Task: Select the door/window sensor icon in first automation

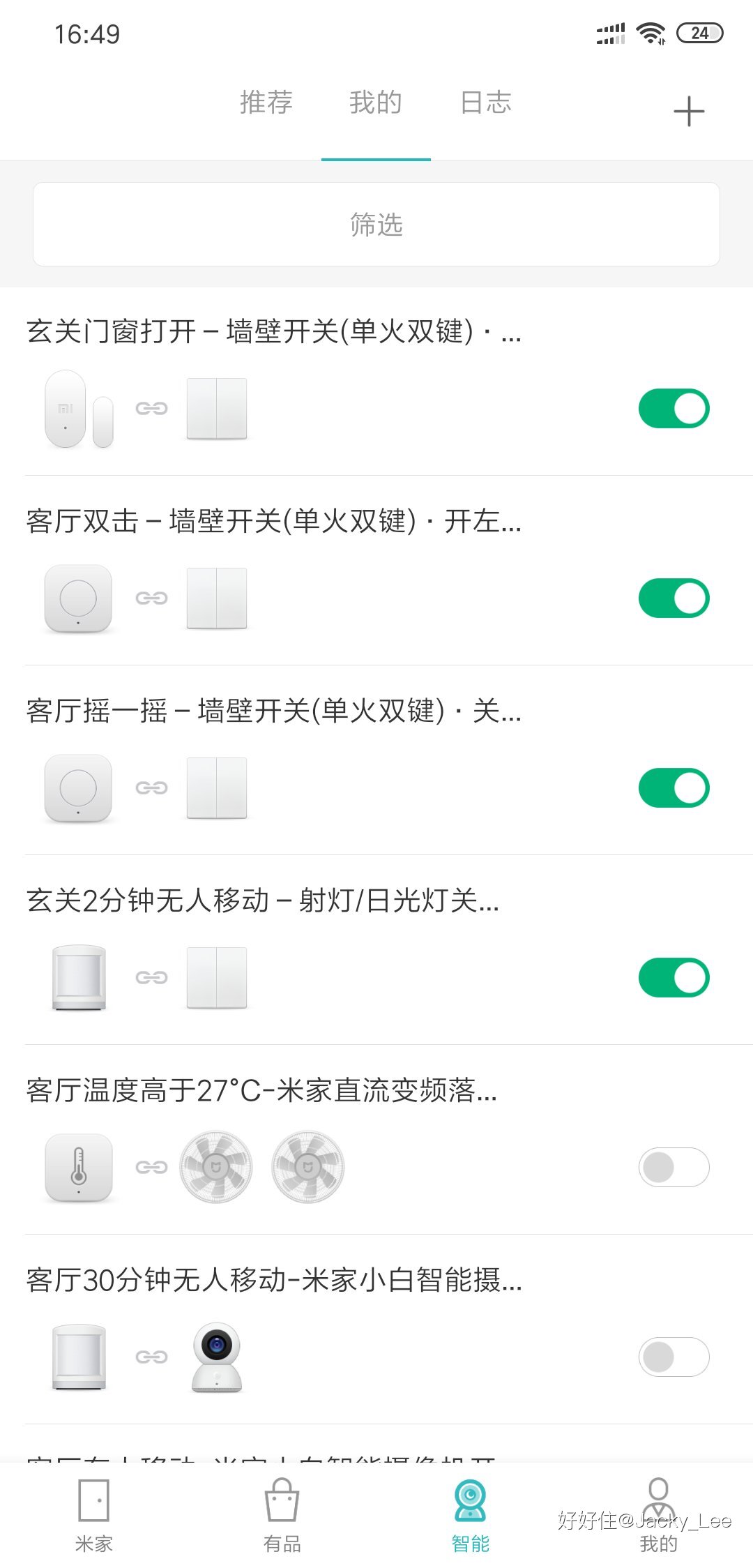Action: tap(78, 408)
